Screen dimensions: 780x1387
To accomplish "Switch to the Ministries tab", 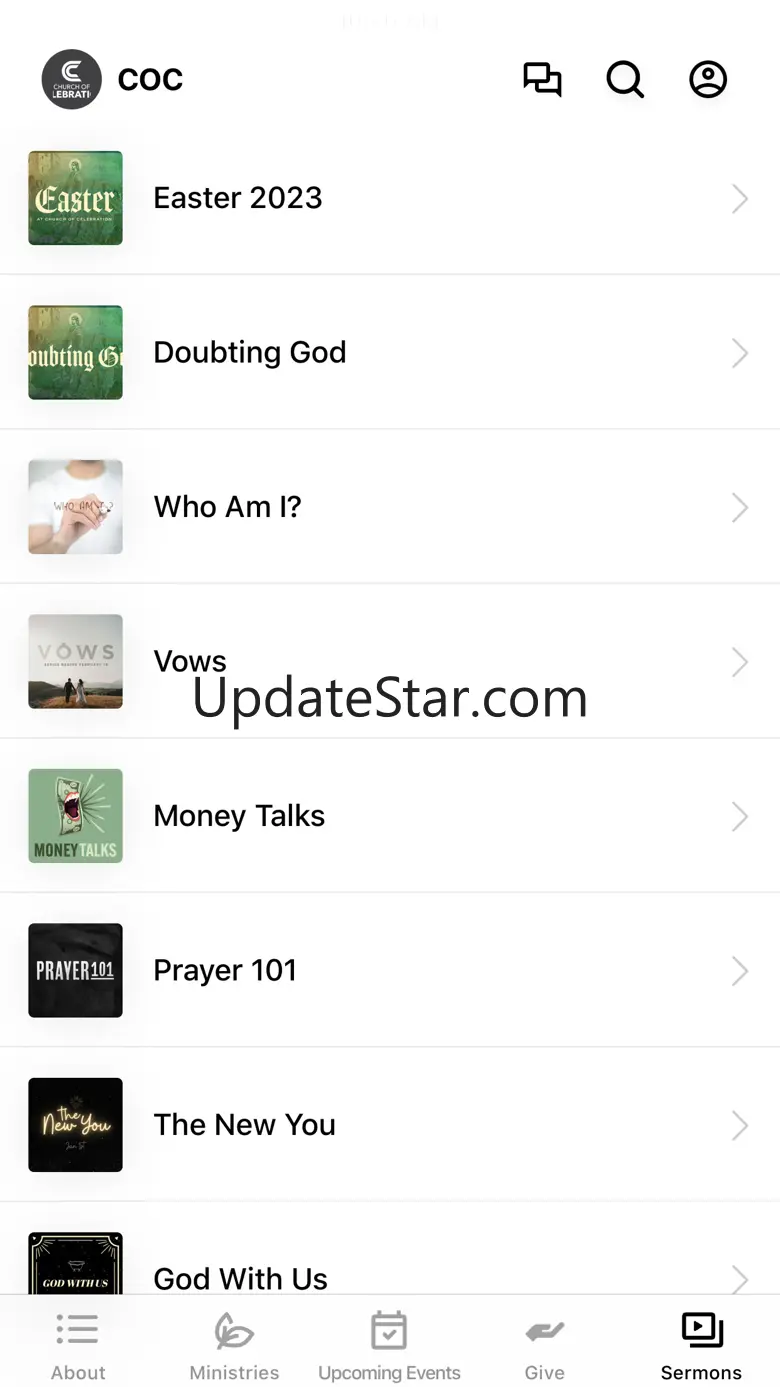I will (x=234, y=1346).
